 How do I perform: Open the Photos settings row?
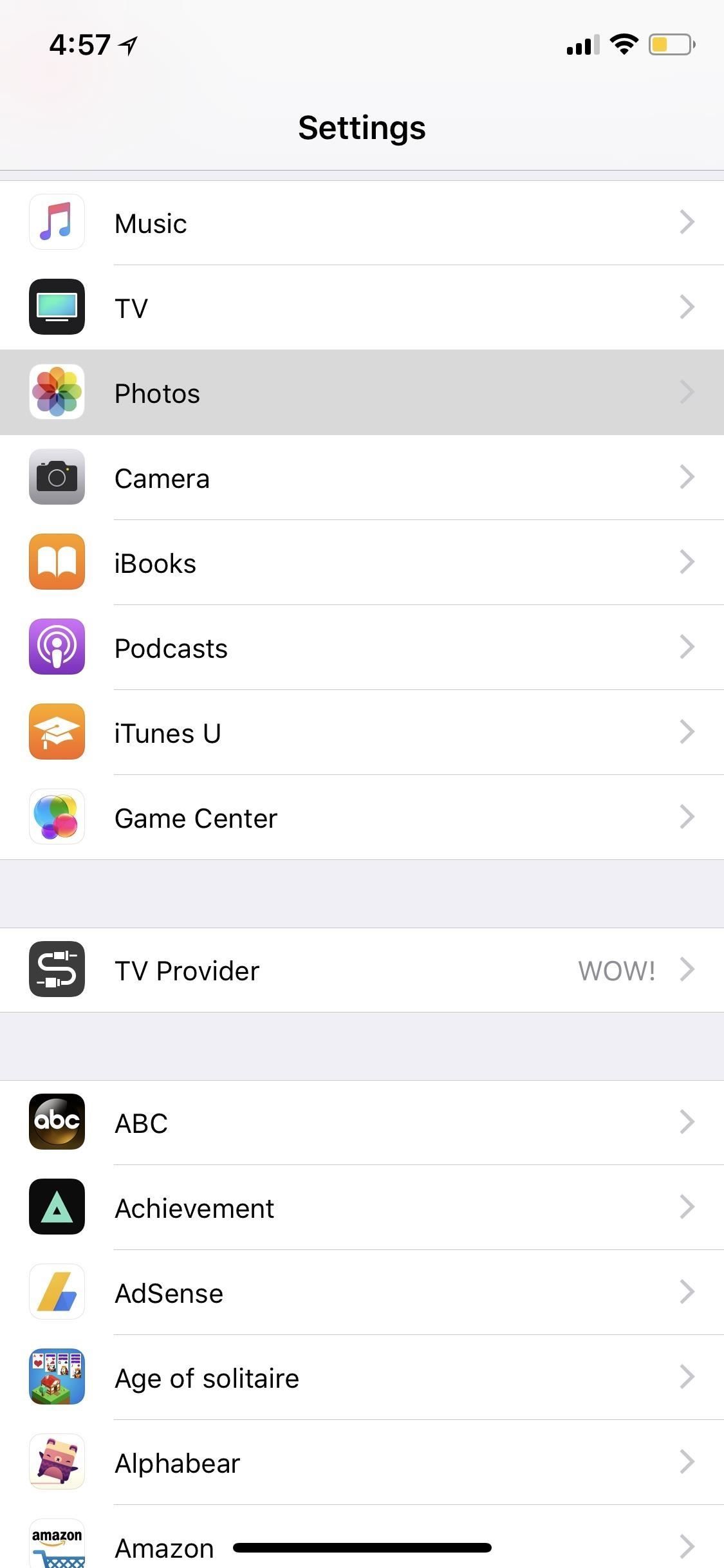pos(360,393)
